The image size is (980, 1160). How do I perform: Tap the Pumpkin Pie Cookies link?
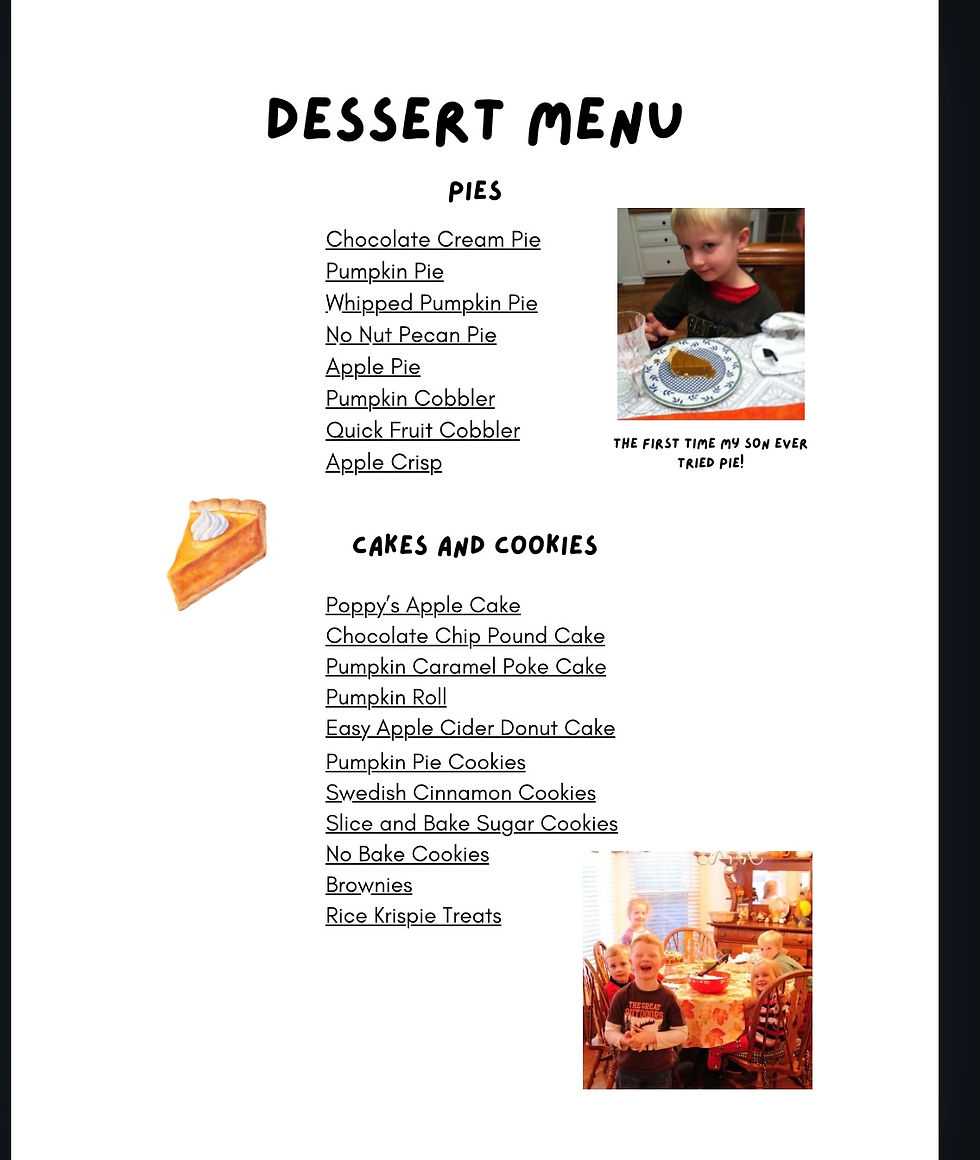click(425, 762)
